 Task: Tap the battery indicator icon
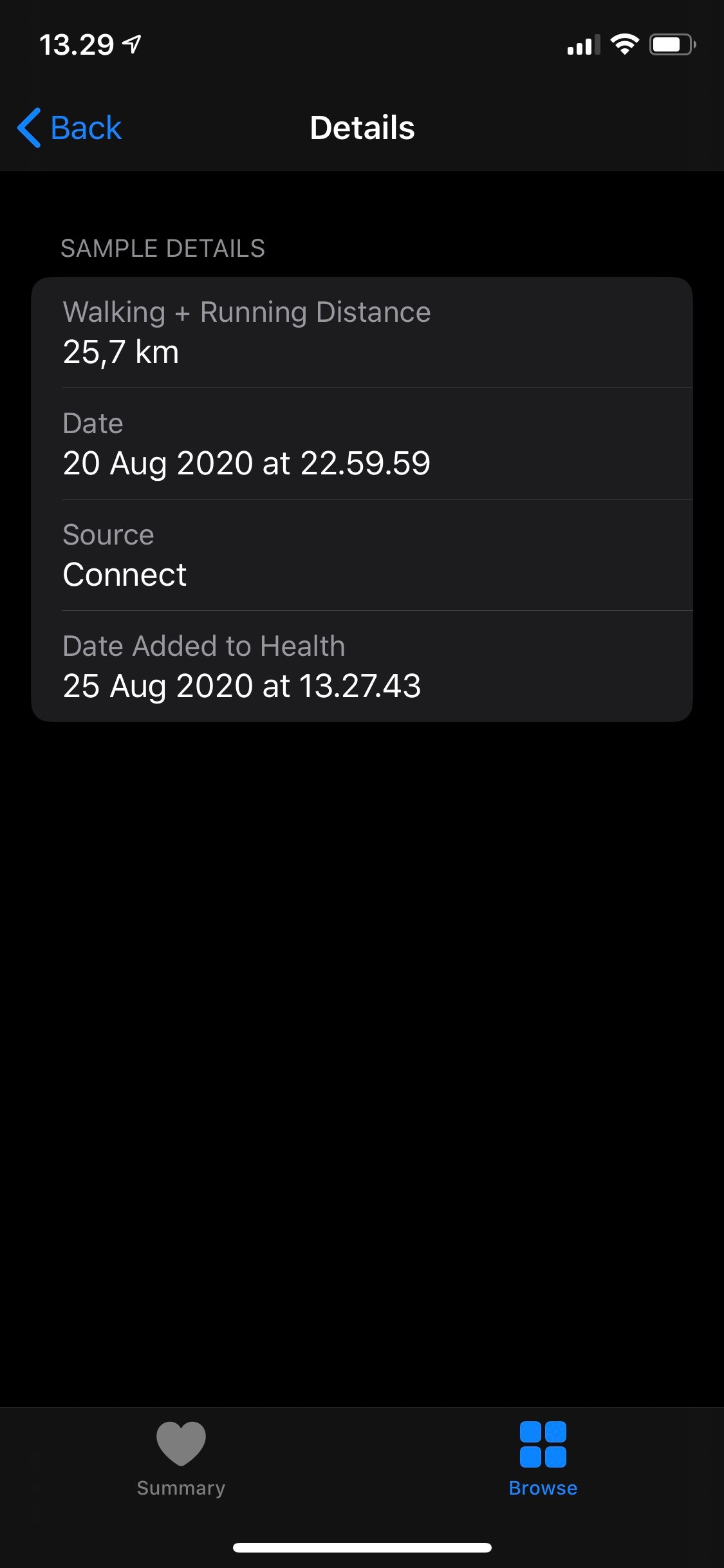tap(671, 44)
